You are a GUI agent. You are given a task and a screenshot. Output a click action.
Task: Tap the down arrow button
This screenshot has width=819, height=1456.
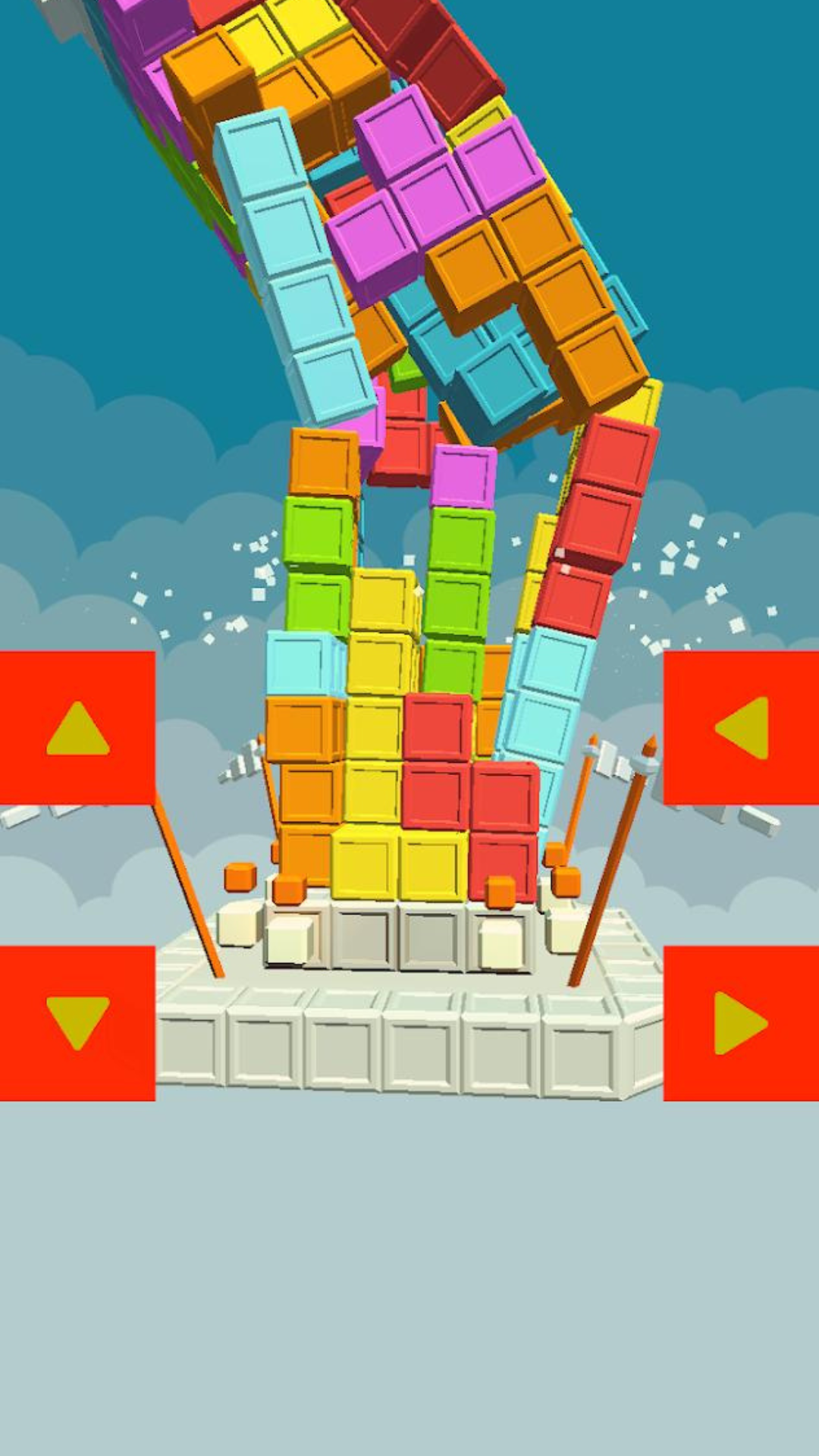(77, 1022)
